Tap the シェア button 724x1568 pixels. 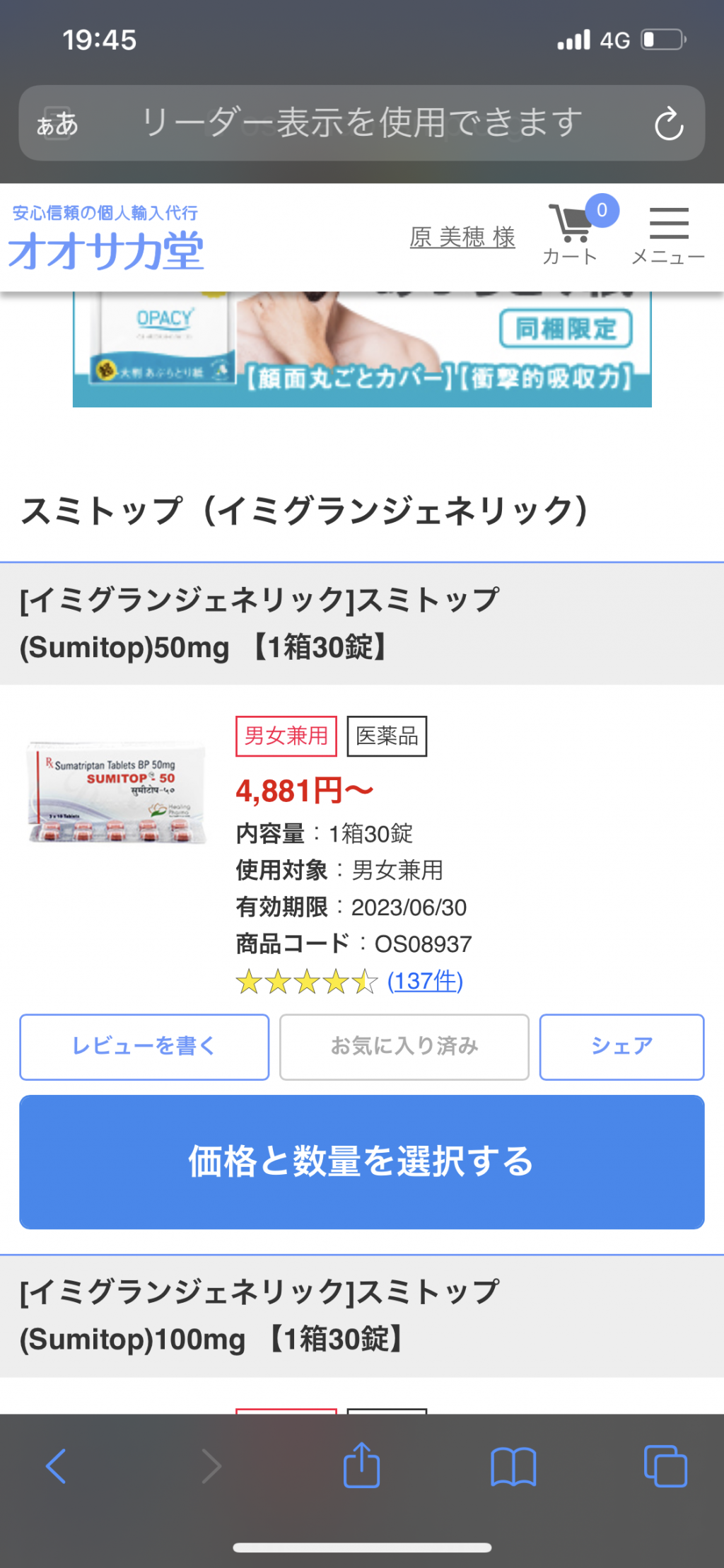(621, 1047)
